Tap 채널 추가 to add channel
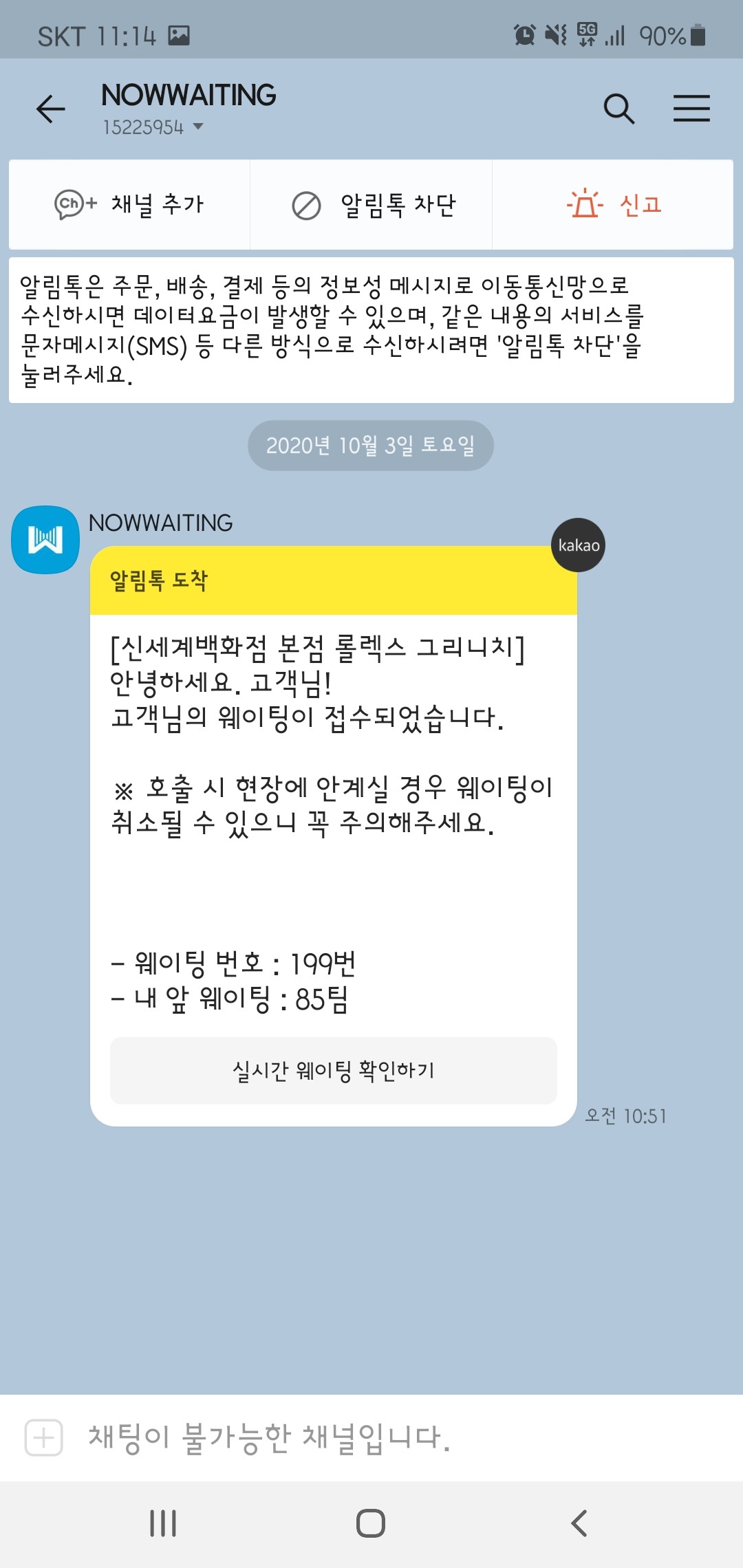The height and width of the screenshot is (1568, 743). pos(129,204)
